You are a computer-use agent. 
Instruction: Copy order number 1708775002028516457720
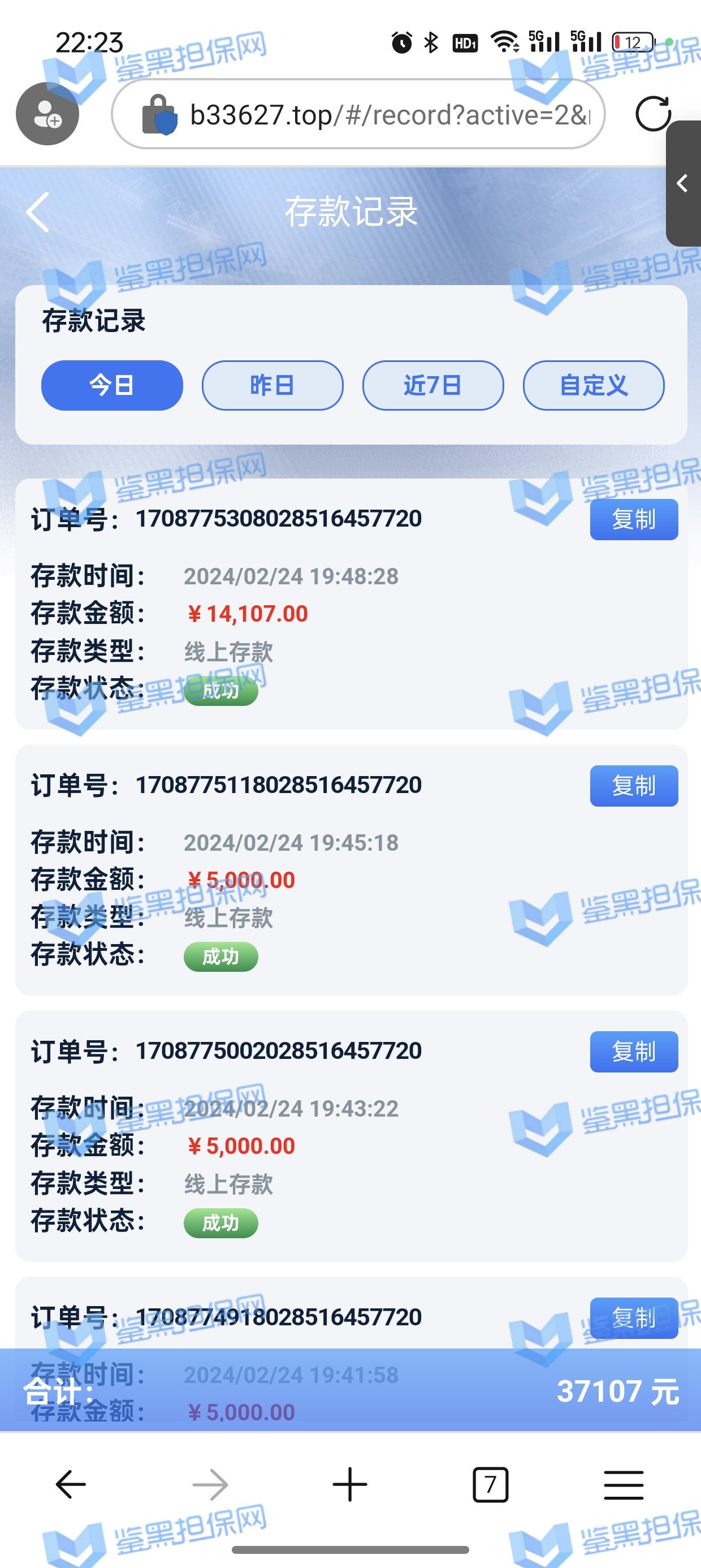[634, 1051]
